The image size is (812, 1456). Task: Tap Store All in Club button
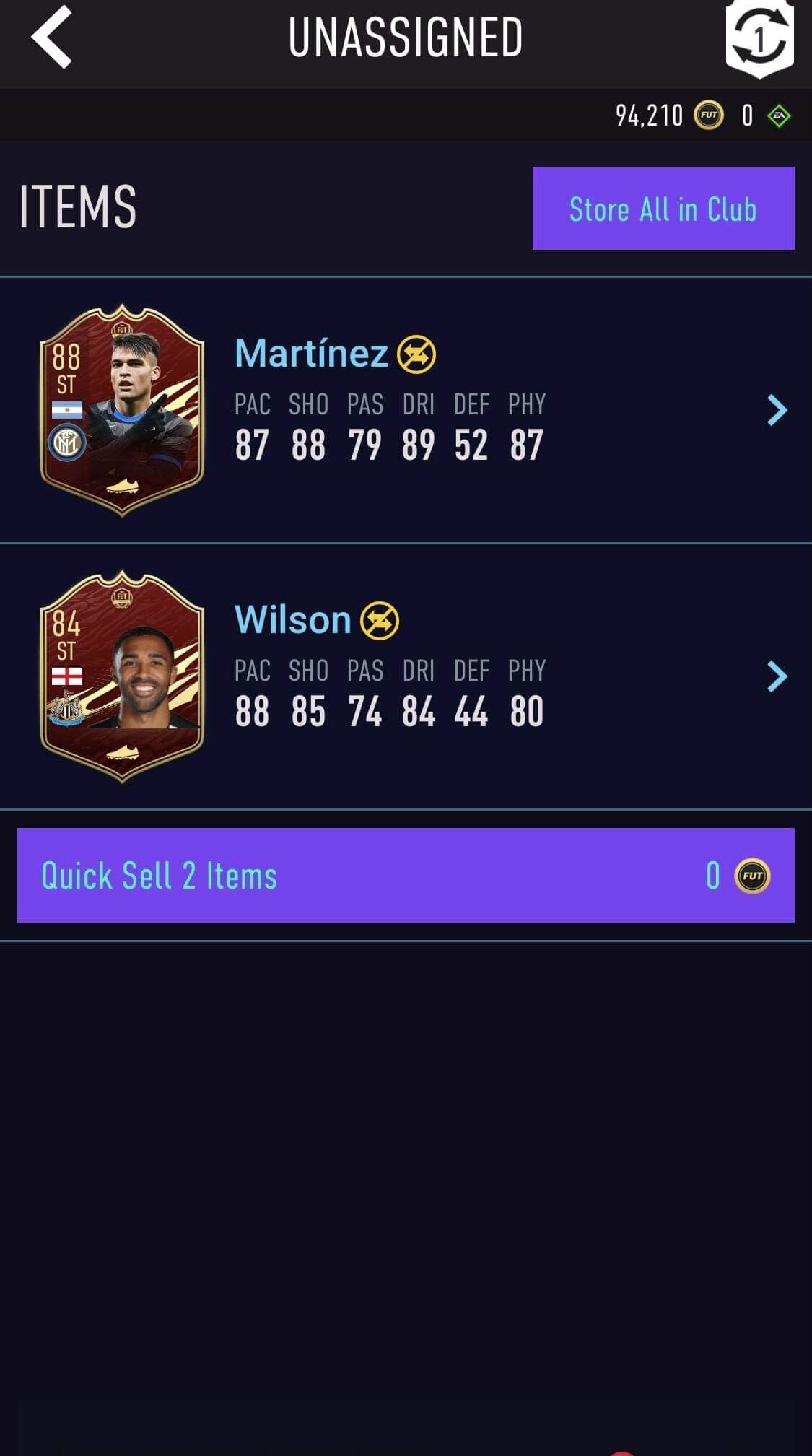[x=663, y=209]
